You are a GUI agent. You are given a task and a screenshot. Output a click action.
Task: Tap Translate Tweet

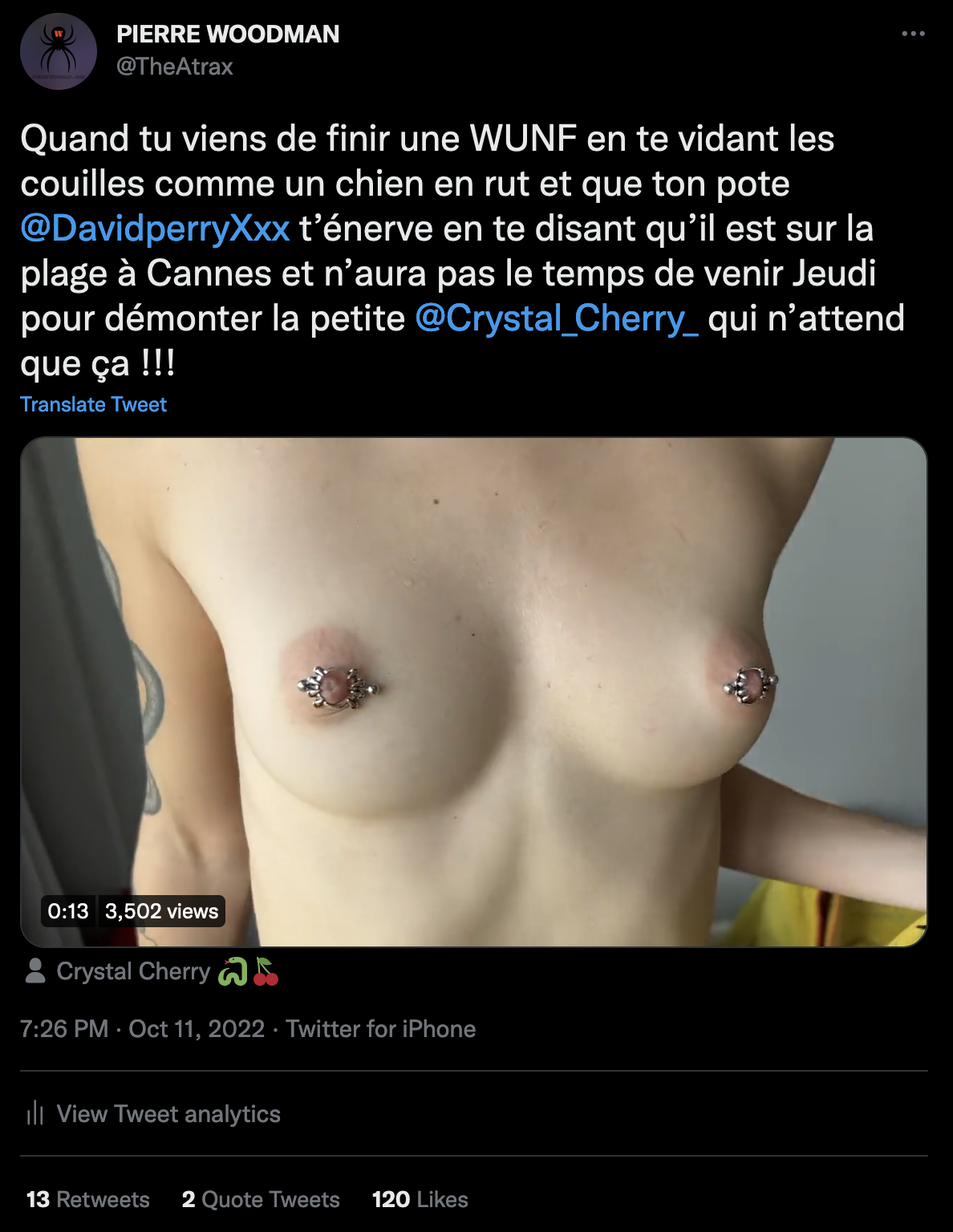93,404
